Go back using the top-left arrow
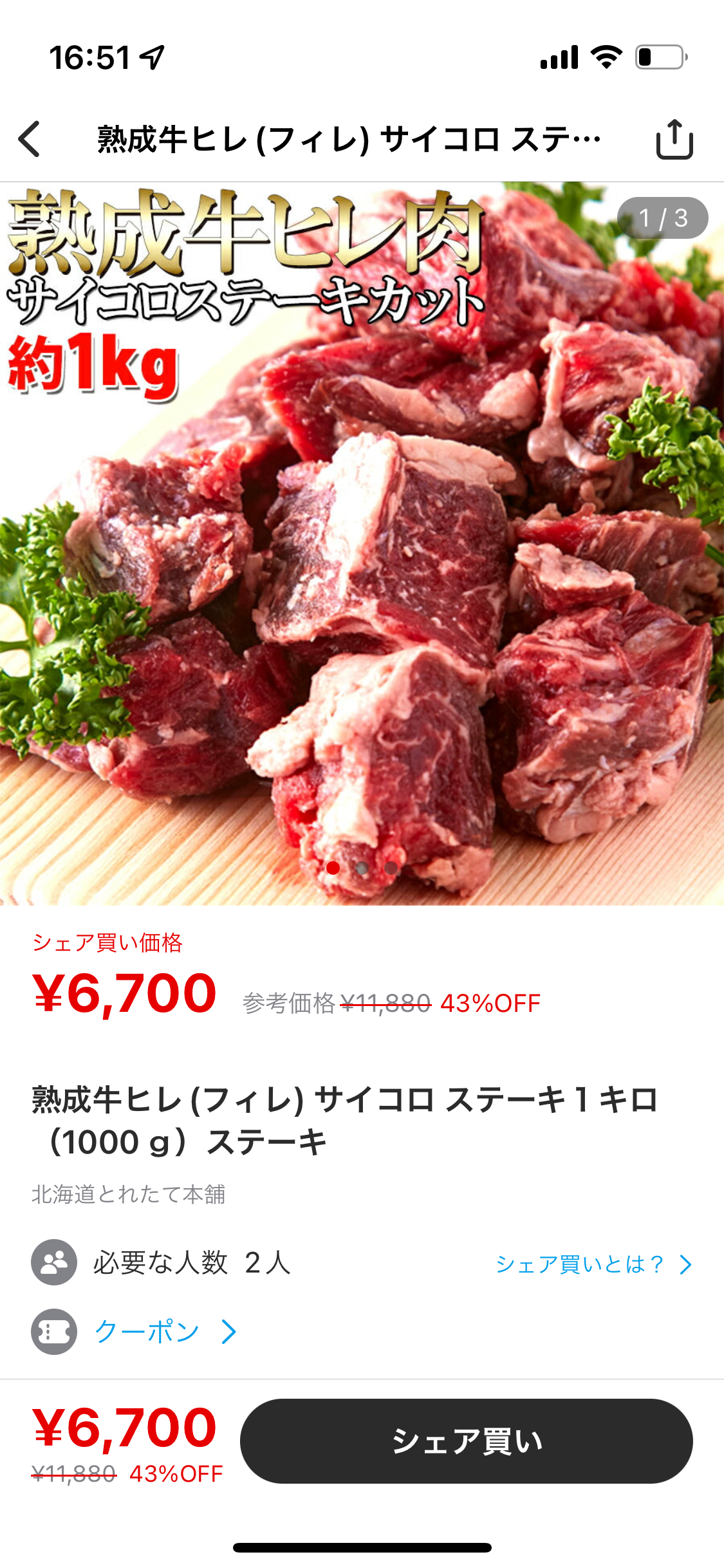 [x=30, y=139]
